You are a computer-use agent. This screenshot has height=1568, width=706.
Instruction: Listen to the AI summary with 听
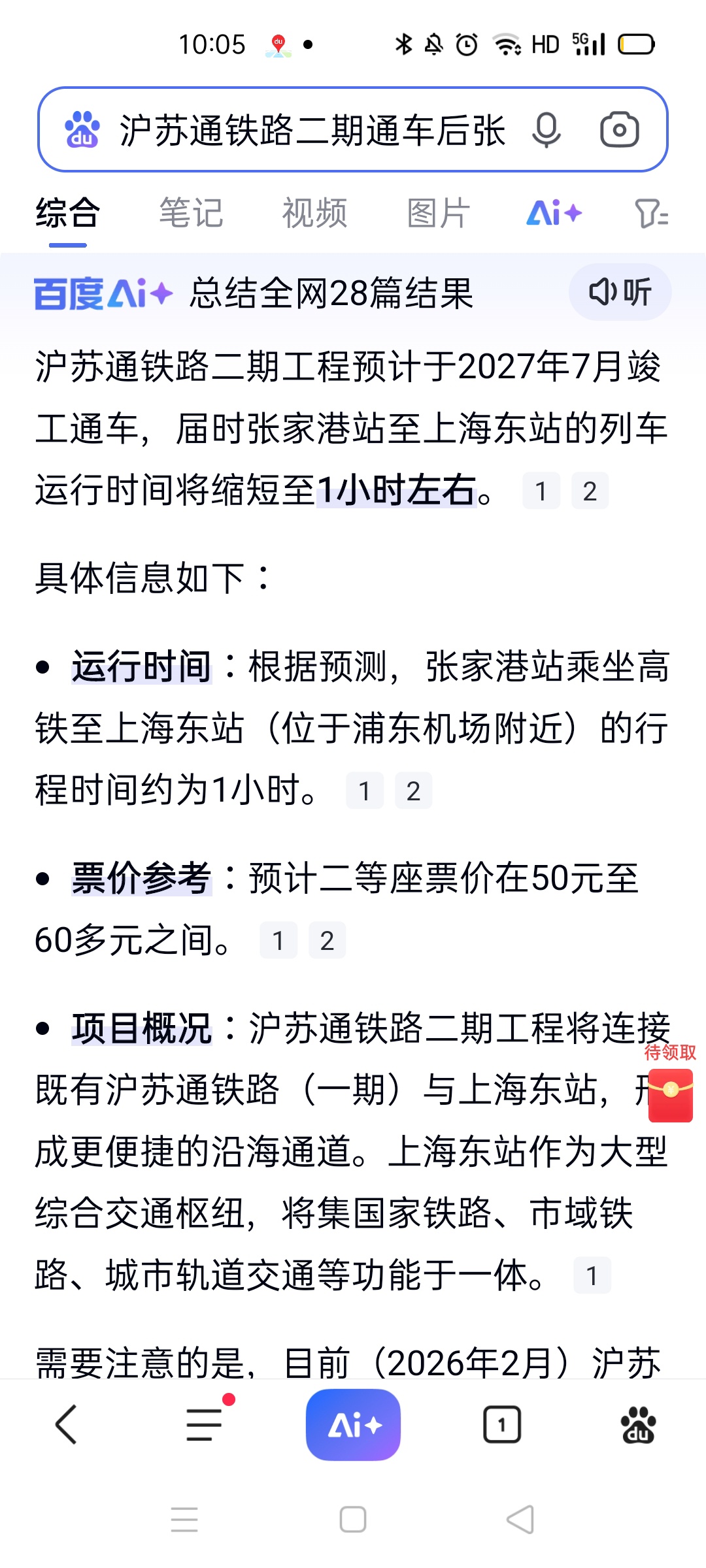point(620,292)
